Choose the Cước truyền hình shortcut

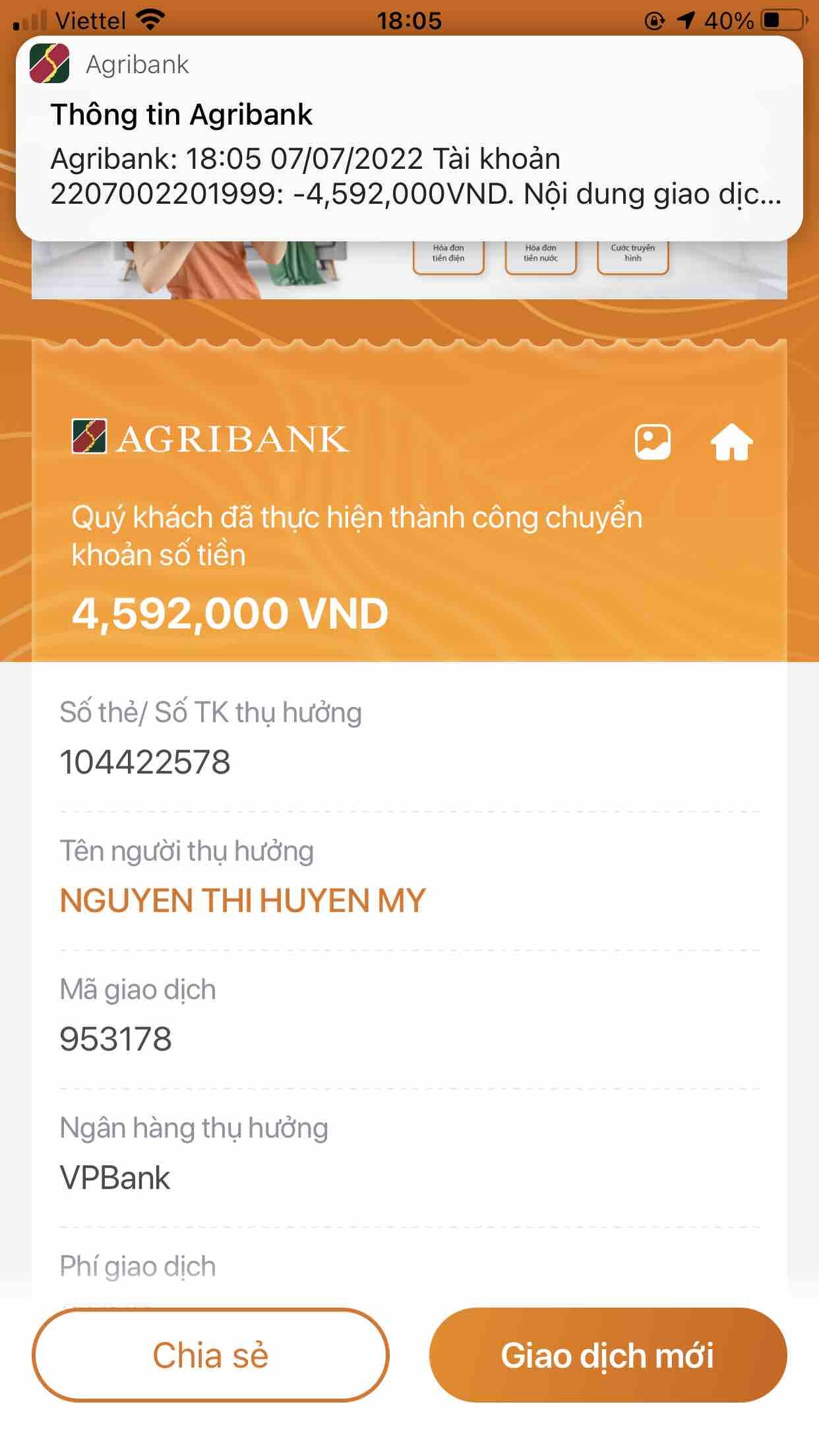(632, 255)
